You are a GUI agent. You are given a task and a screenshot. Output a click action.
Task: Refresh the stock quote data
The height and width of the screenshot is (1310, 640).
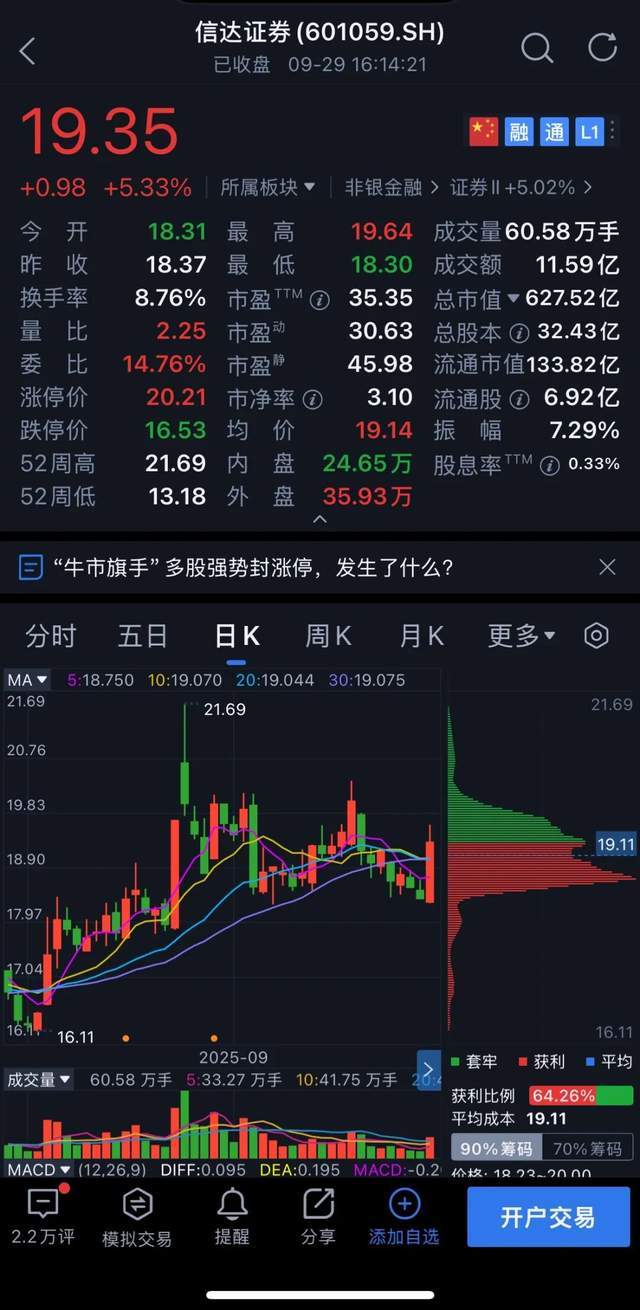(602, 48)
